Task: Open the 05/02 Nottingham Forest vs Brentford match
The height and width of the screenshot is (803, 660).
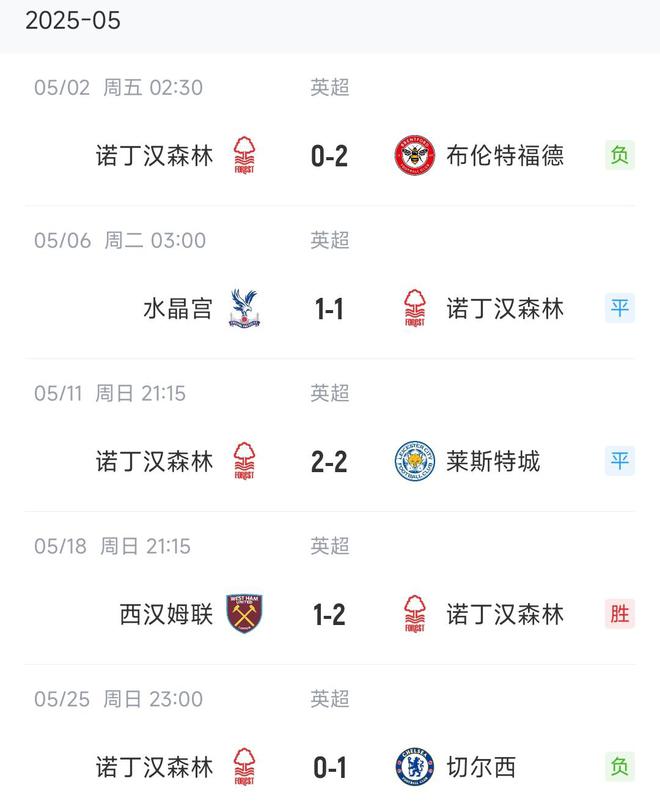Action: coord(329,156)
